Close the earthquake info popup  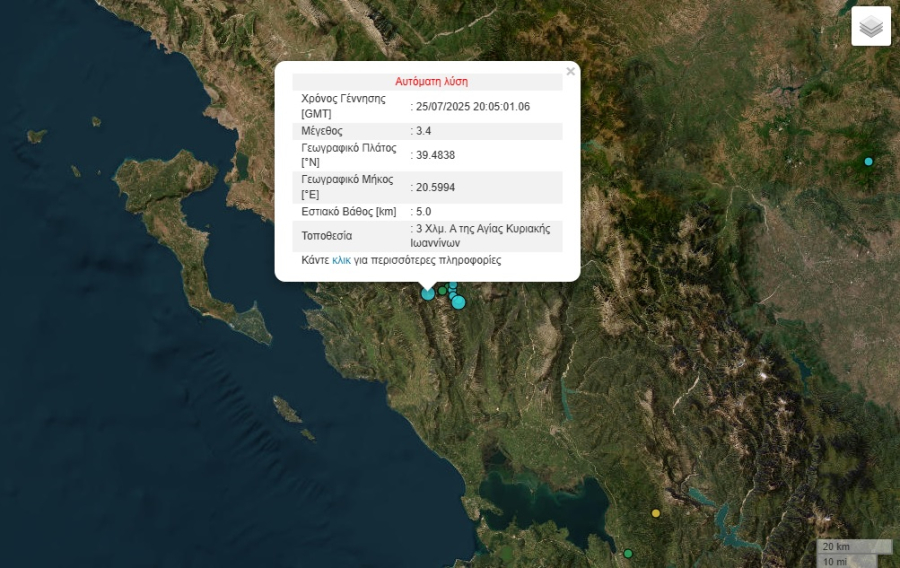(x=570, y=72)
